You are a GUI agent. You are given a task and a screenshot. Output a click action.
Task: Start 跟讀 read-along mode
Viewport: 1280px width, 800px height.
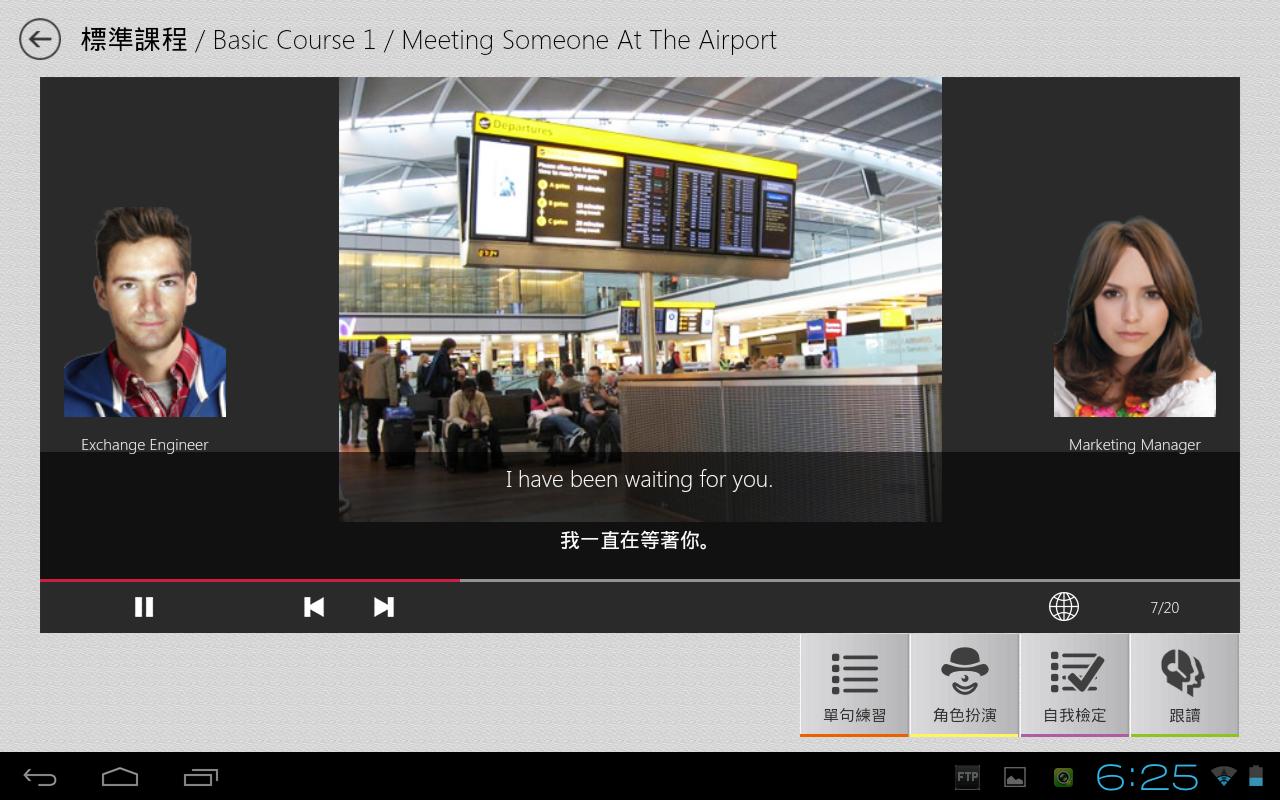[x=1184, y=686]
